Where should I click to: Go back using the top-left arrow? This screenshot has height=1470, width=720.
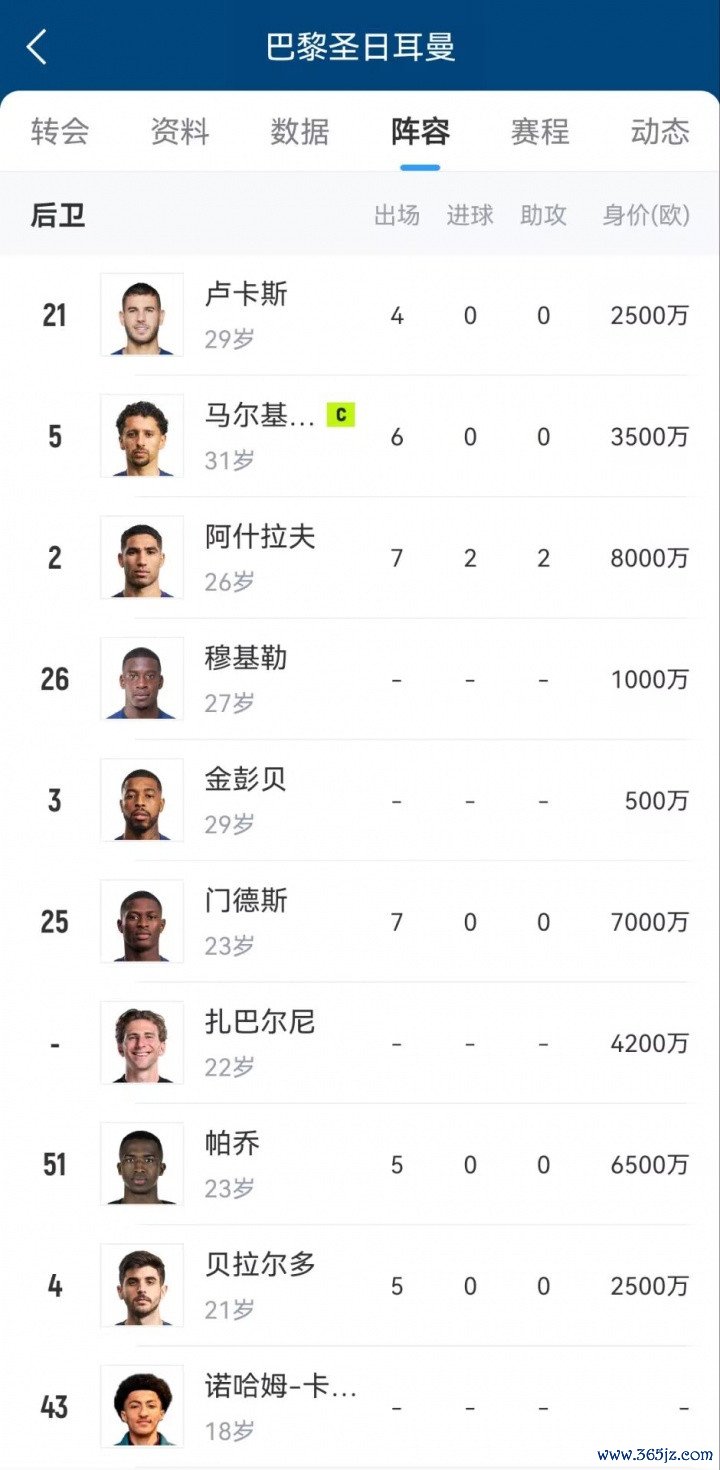pos(37,47)
